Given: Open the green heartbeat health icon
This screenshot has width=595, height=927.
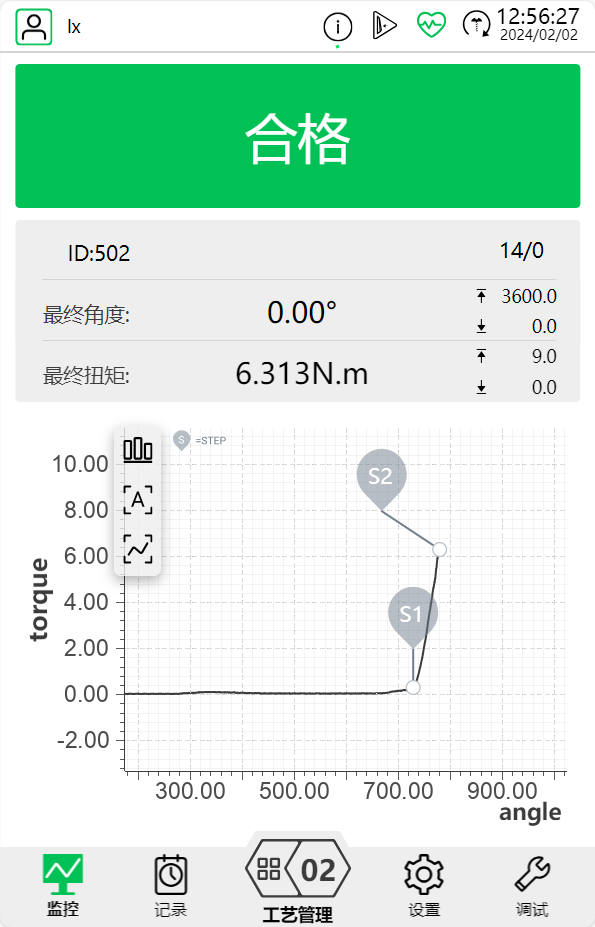Looking at the screenshot, I should (x=431, y=25).
